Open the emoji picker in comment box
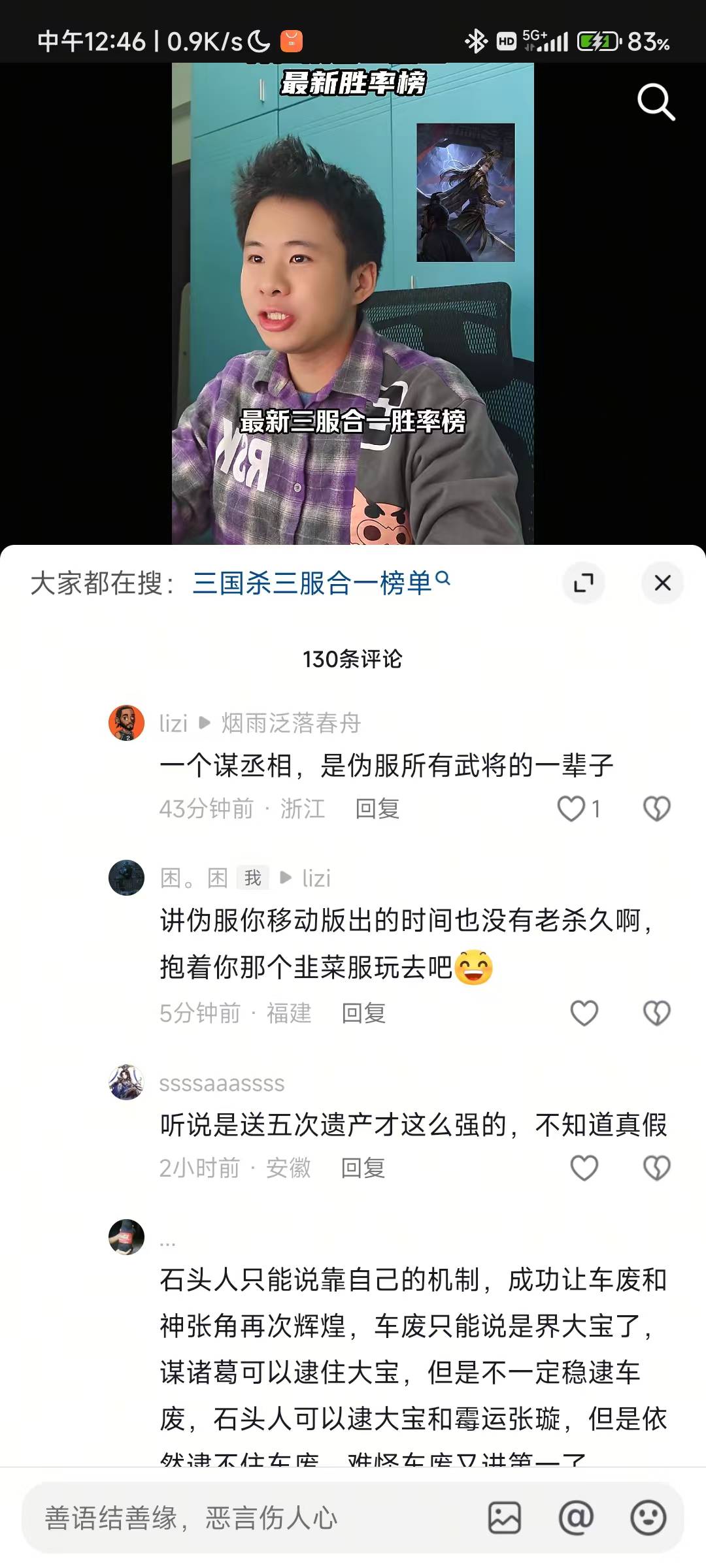 coord(648,1518)
